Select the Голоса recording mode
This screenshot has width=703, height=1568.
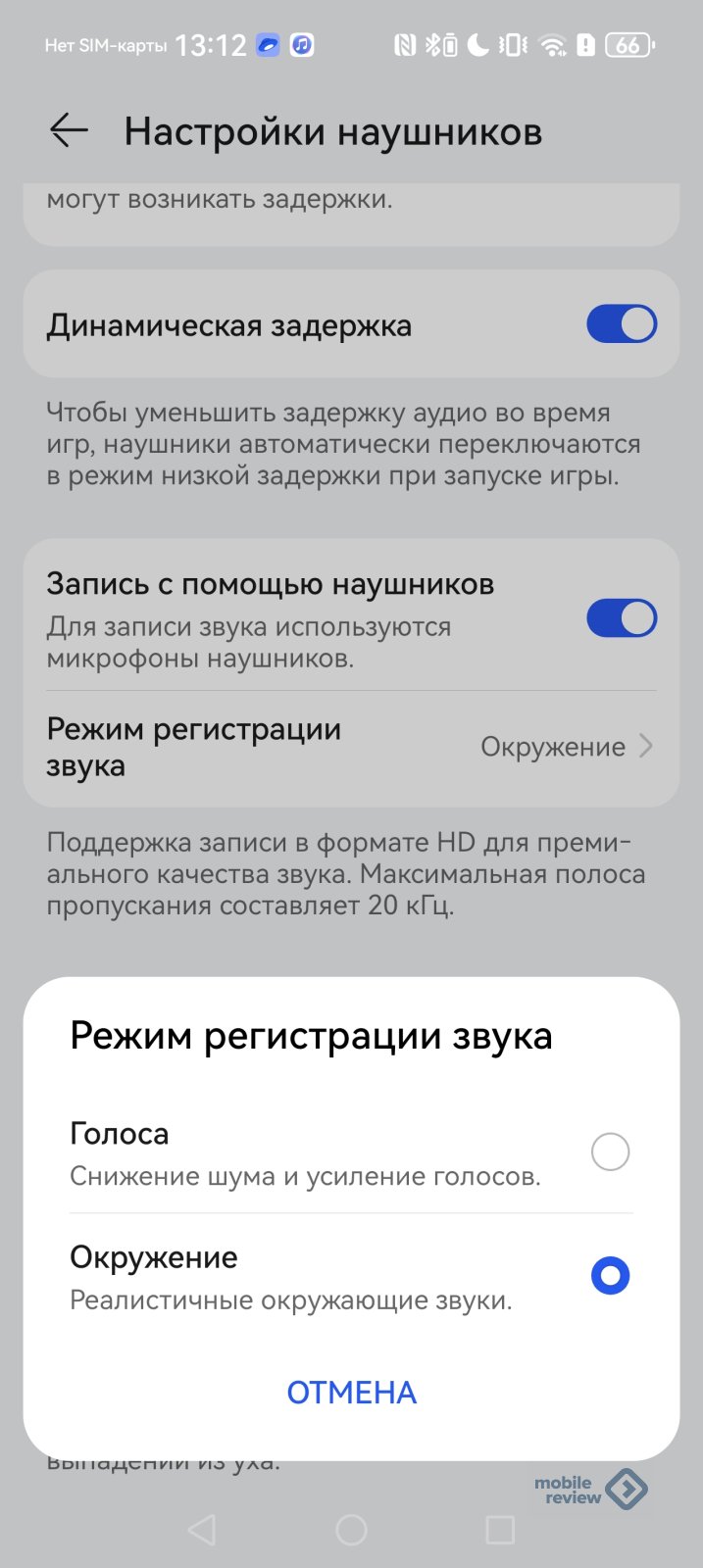609,1151
